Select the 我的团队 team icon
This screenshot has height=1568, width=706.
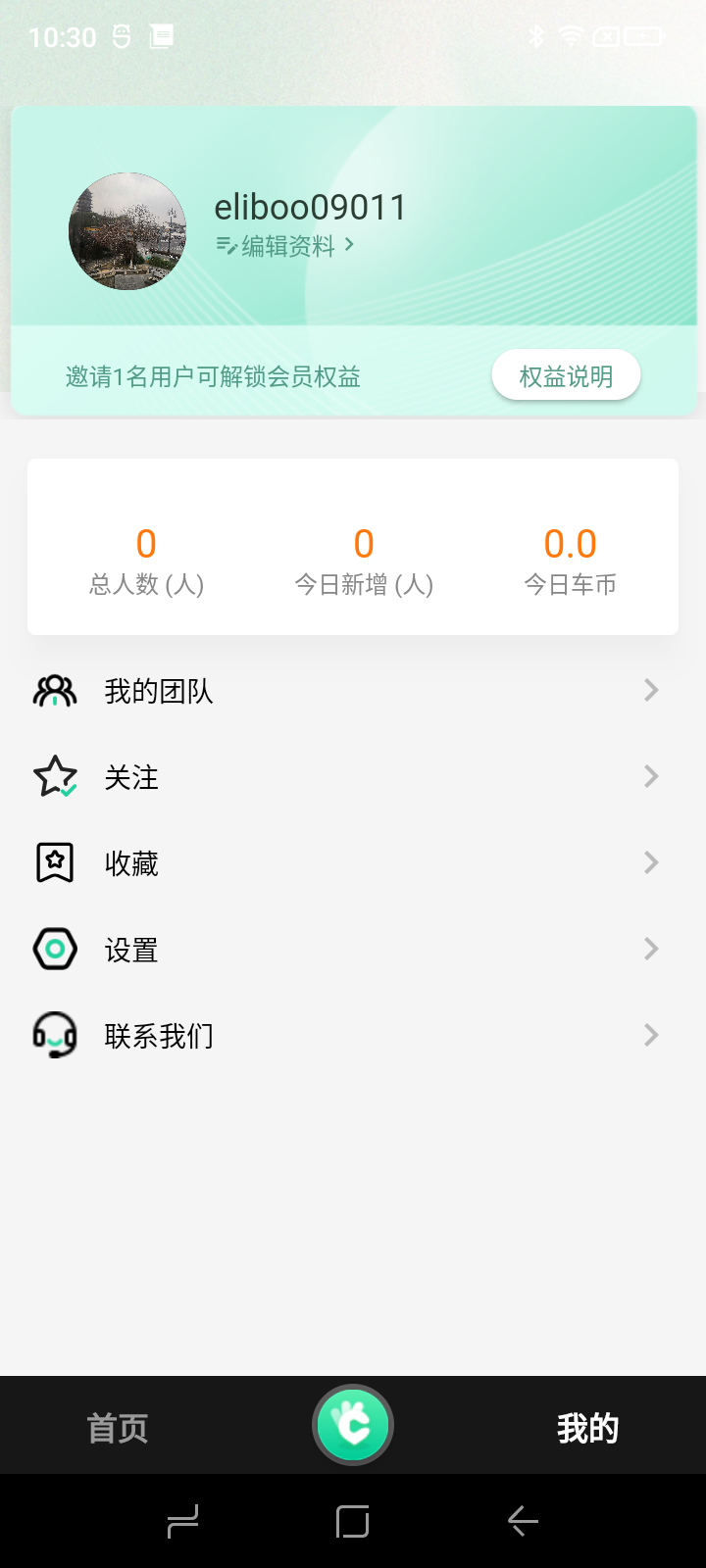click(x=54, y=690)
